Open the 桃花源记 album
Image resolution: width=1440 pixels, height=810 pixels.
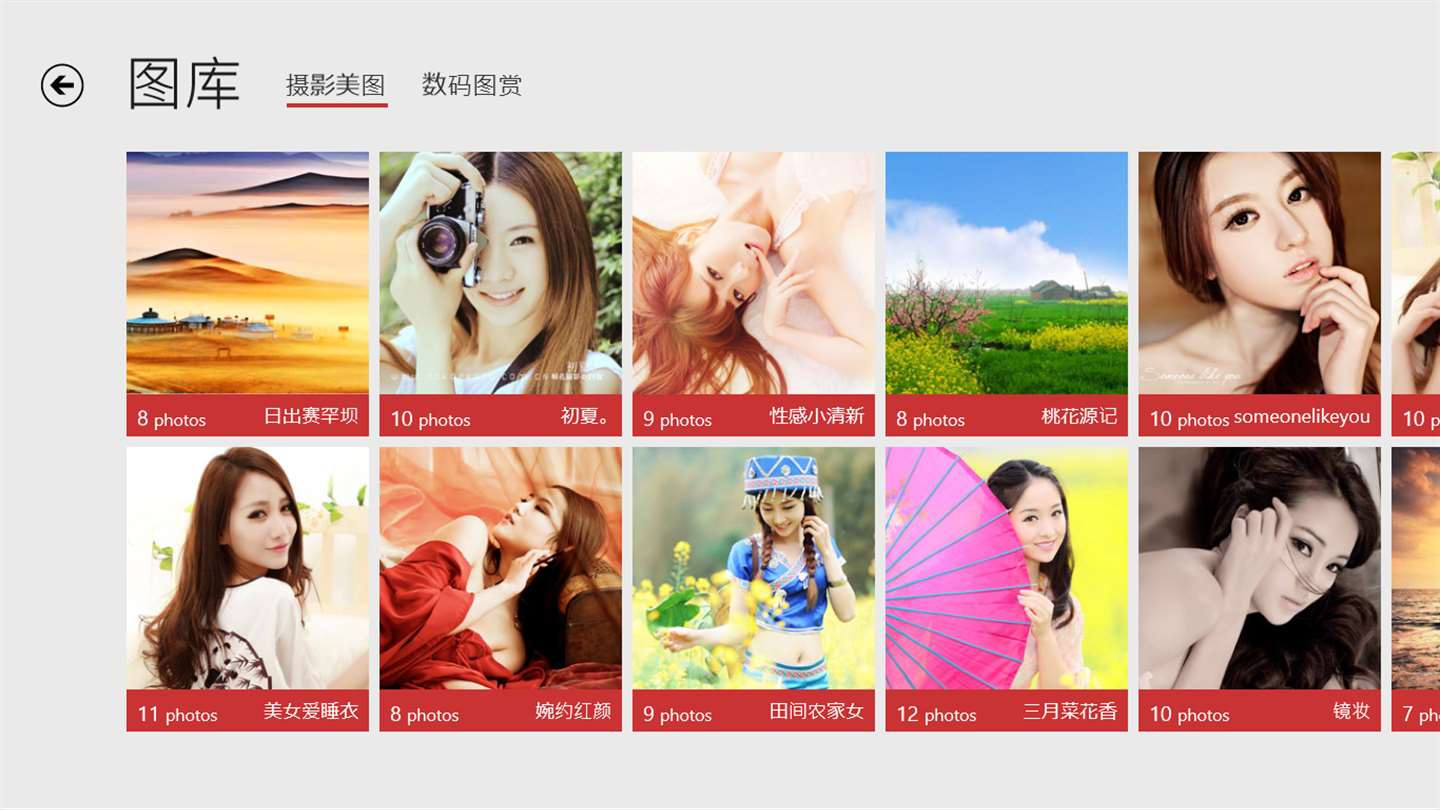click(1006, 292)
